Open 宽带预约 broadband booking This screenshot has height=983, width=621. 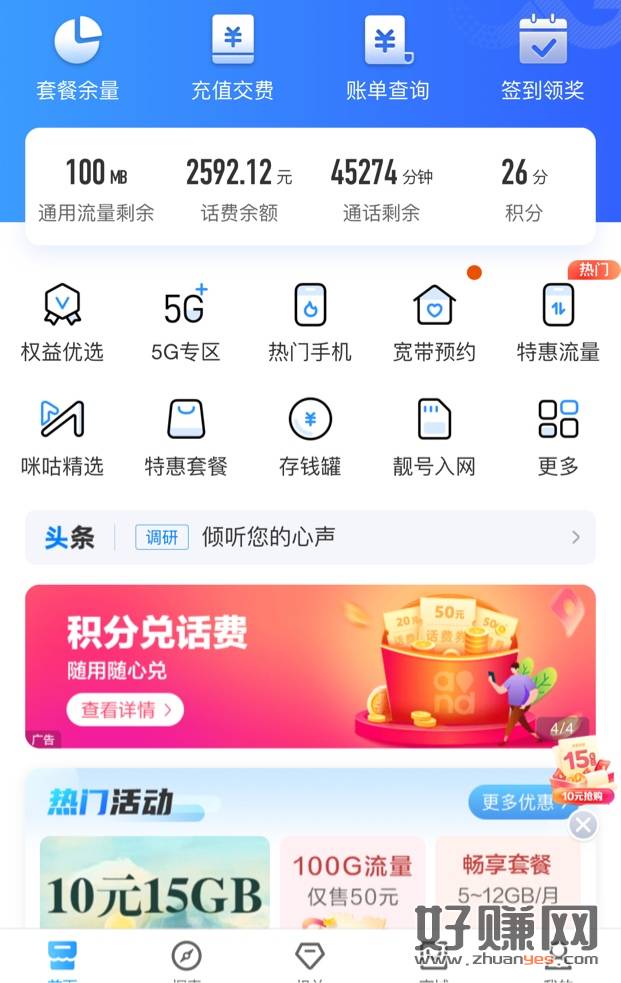[434, 322]
